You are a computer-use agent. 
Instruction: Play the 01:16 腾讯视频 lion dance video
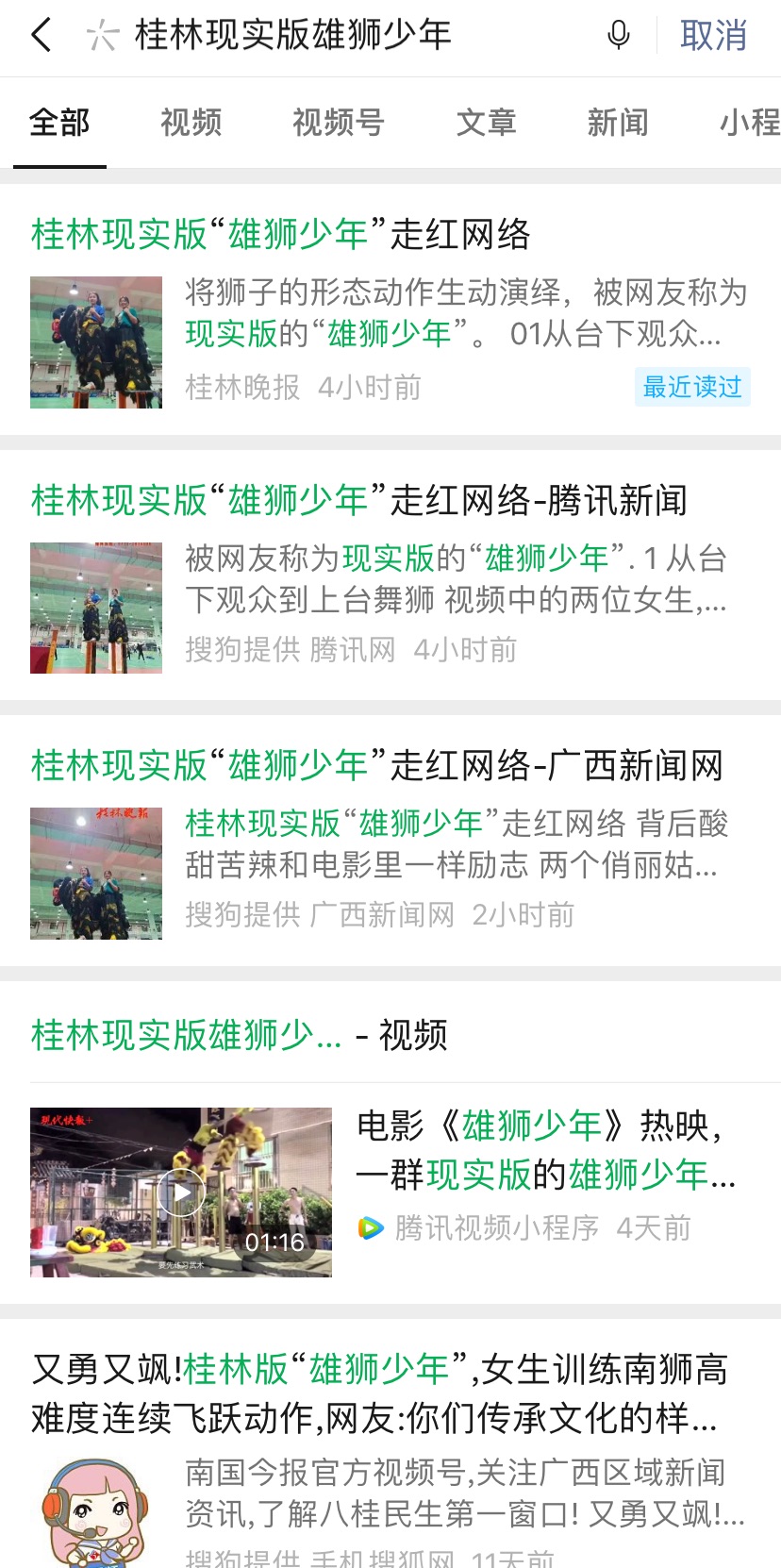181,1193
